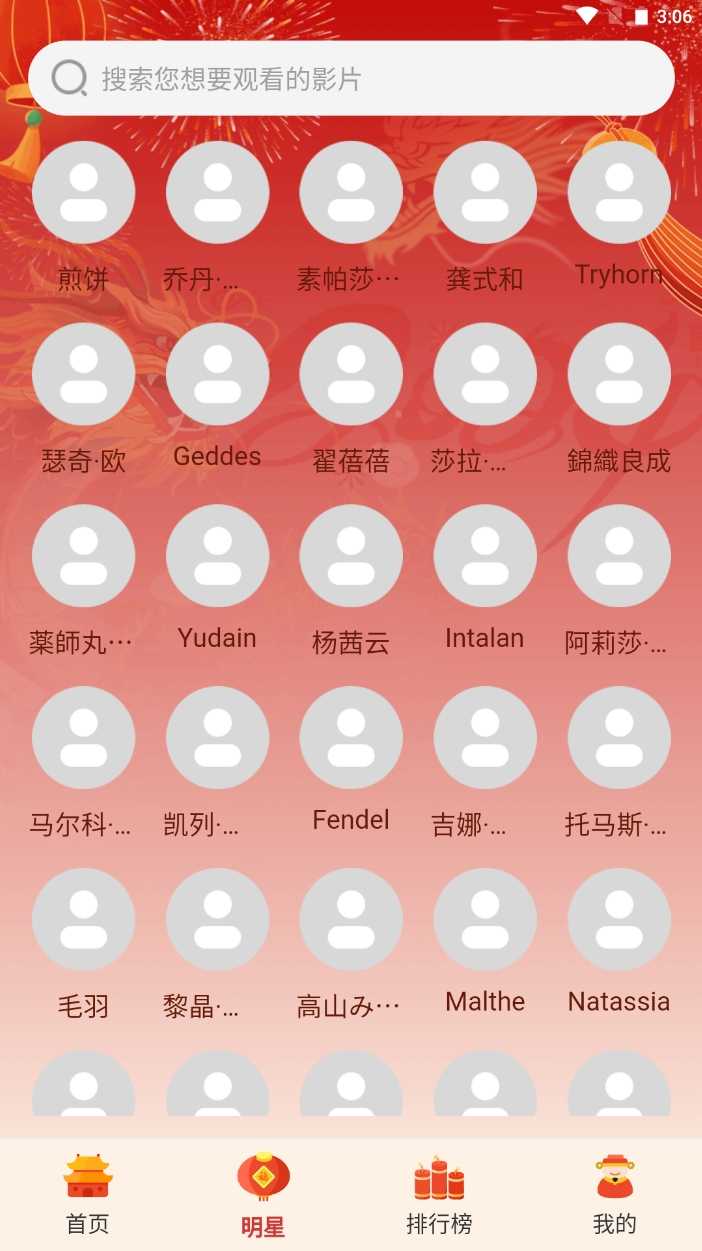Open the star profile for 煎饼
Viewport: 702px width, 1251px height.
pyautogui.click(x=84, y=193)
